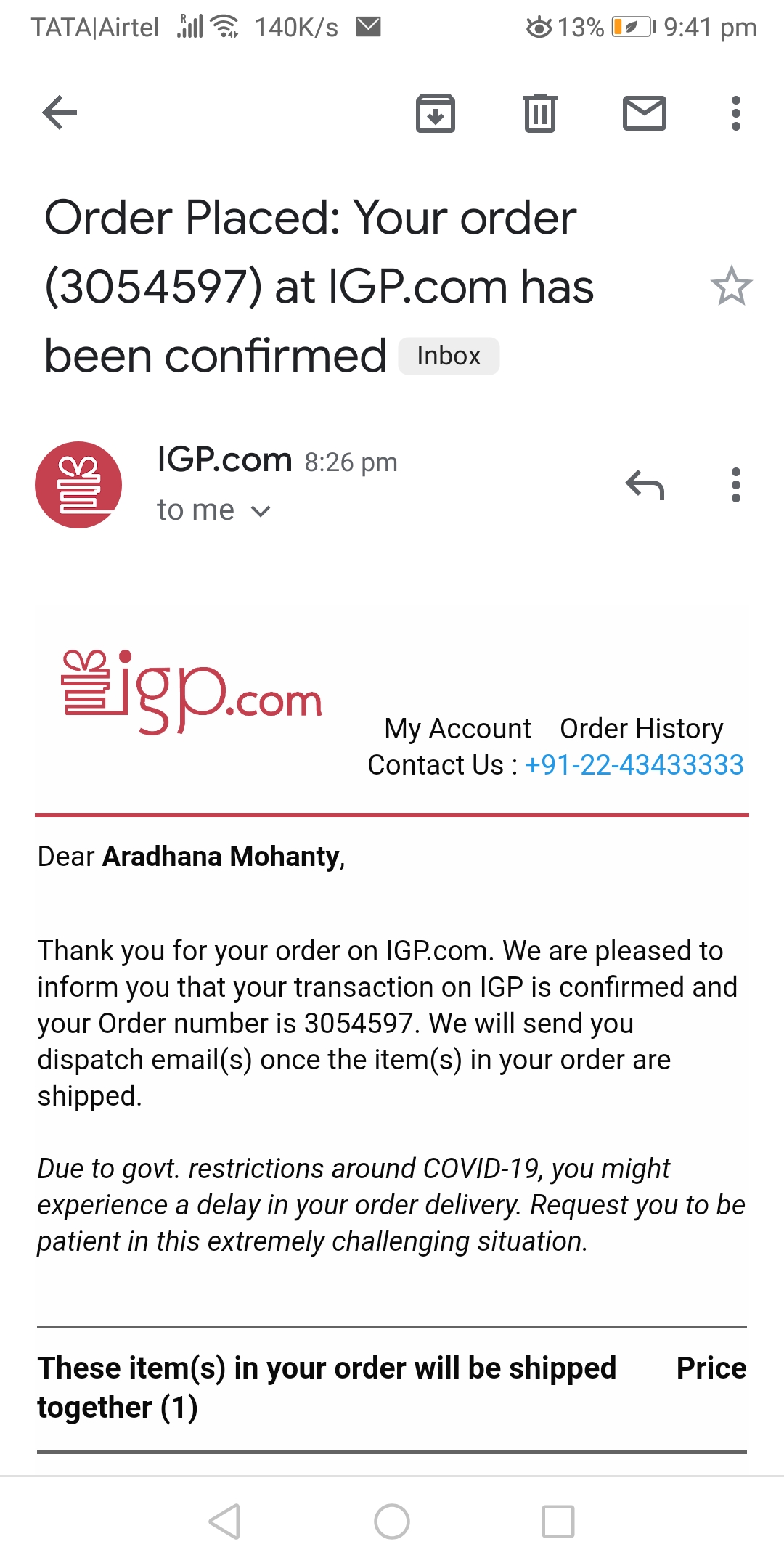This screenshot has height=1568, width=784.
Task: Delete this email with trash icon
Action: 540,113
